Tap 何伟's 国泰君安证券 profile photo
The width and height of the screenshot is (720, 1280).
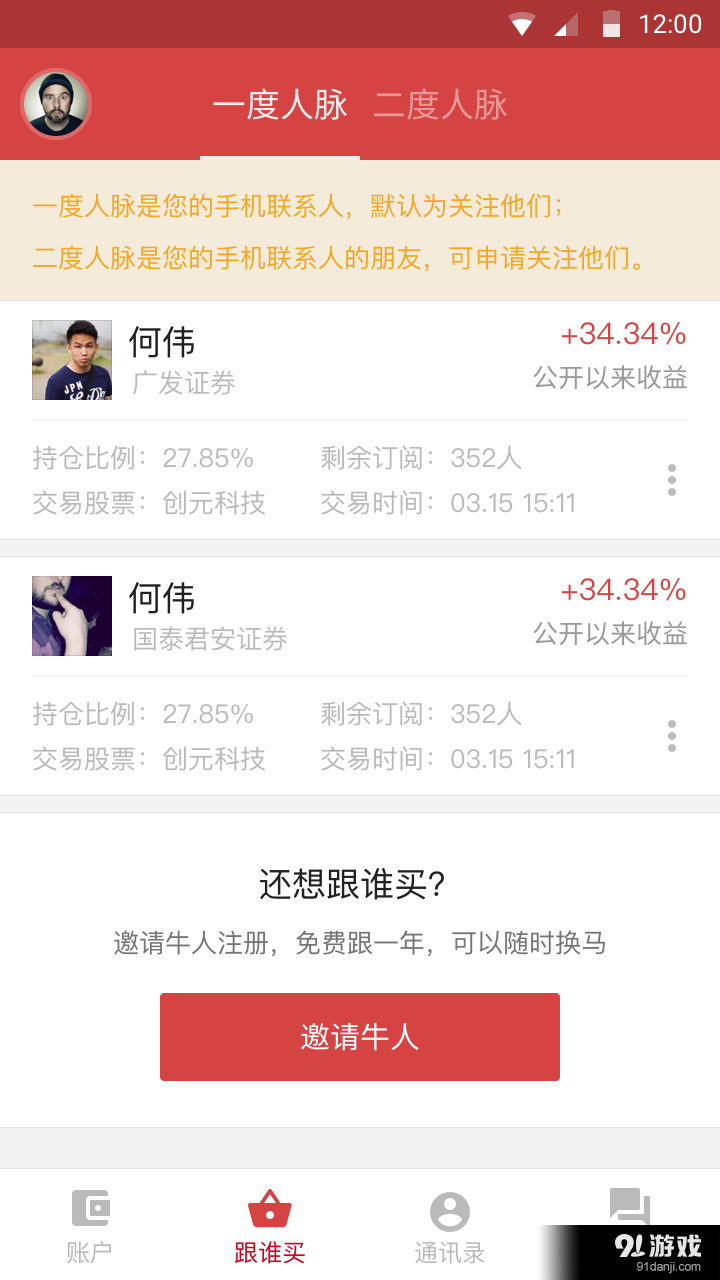point(72,616)
